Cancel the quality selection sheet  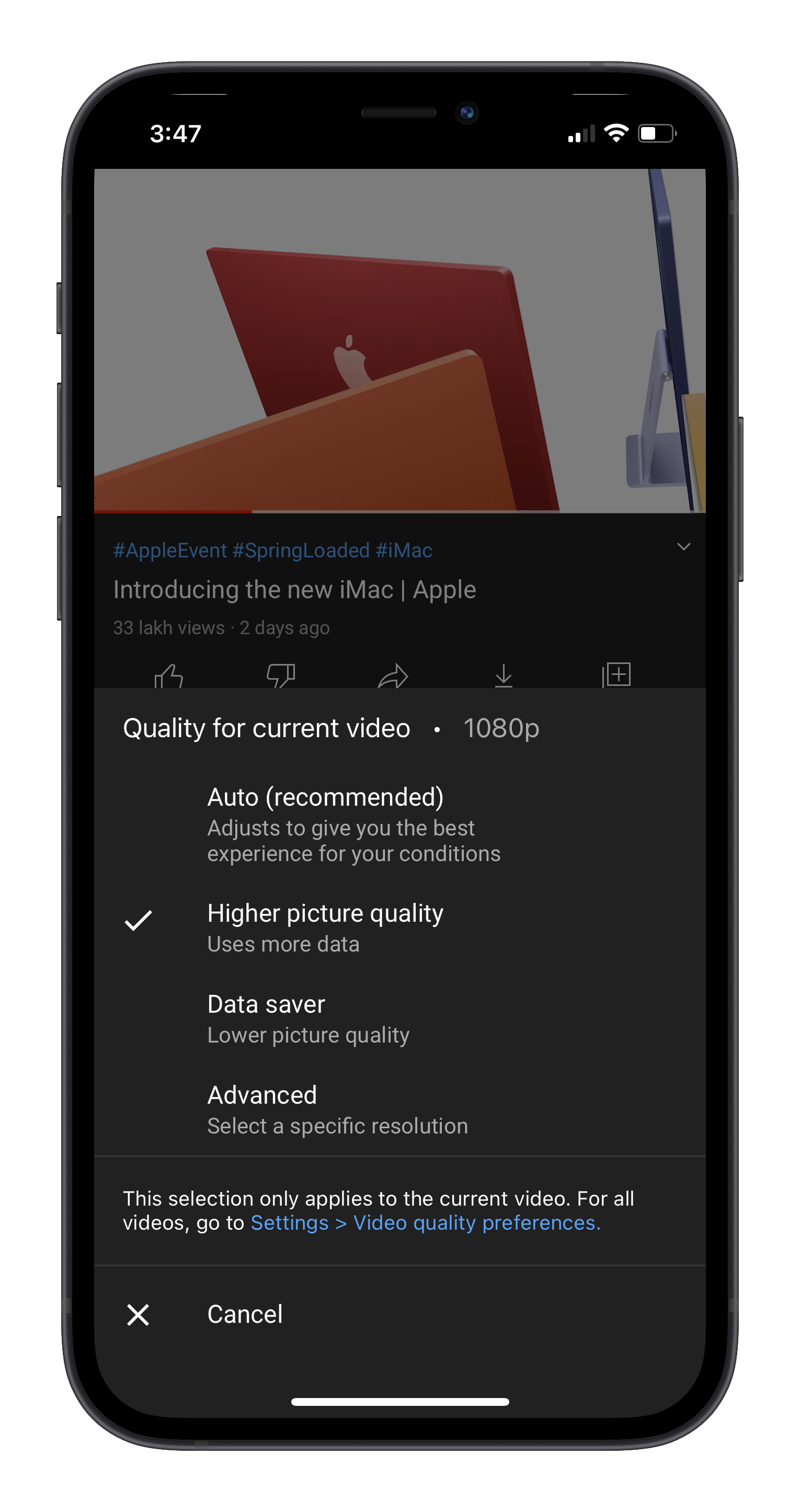(x=245, y=1314)
